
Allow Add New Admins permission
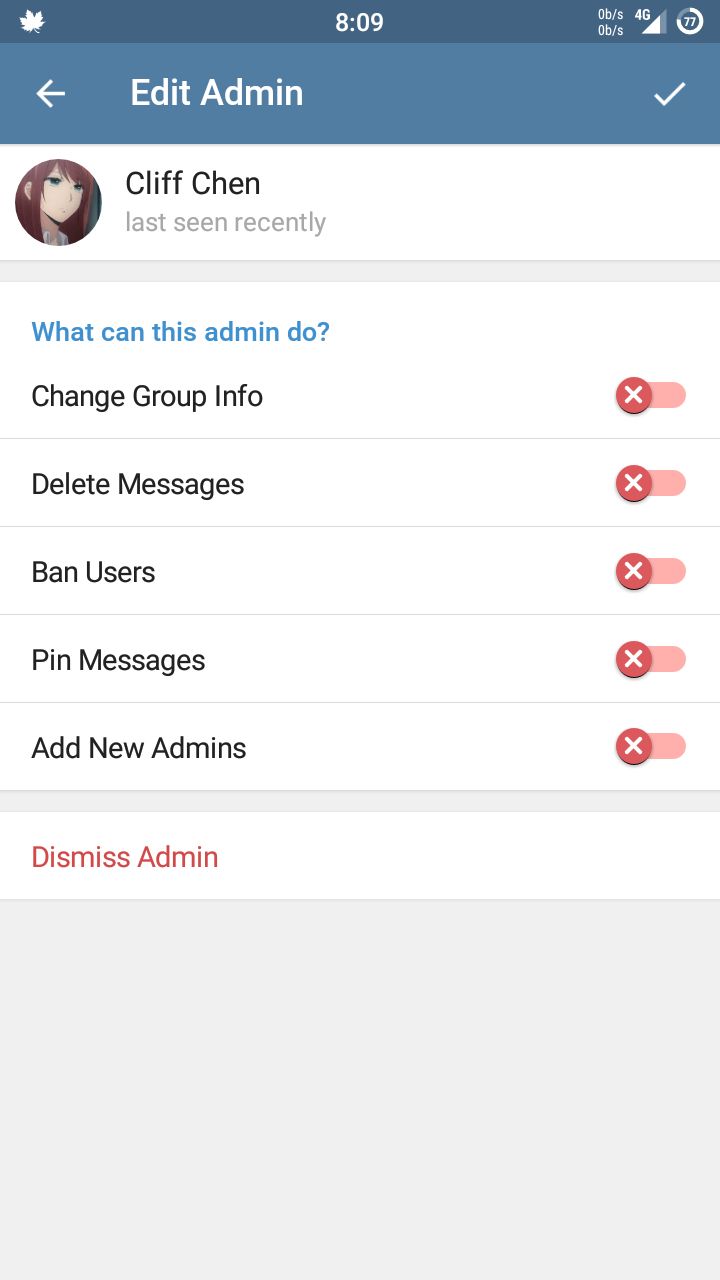point(651,748)
